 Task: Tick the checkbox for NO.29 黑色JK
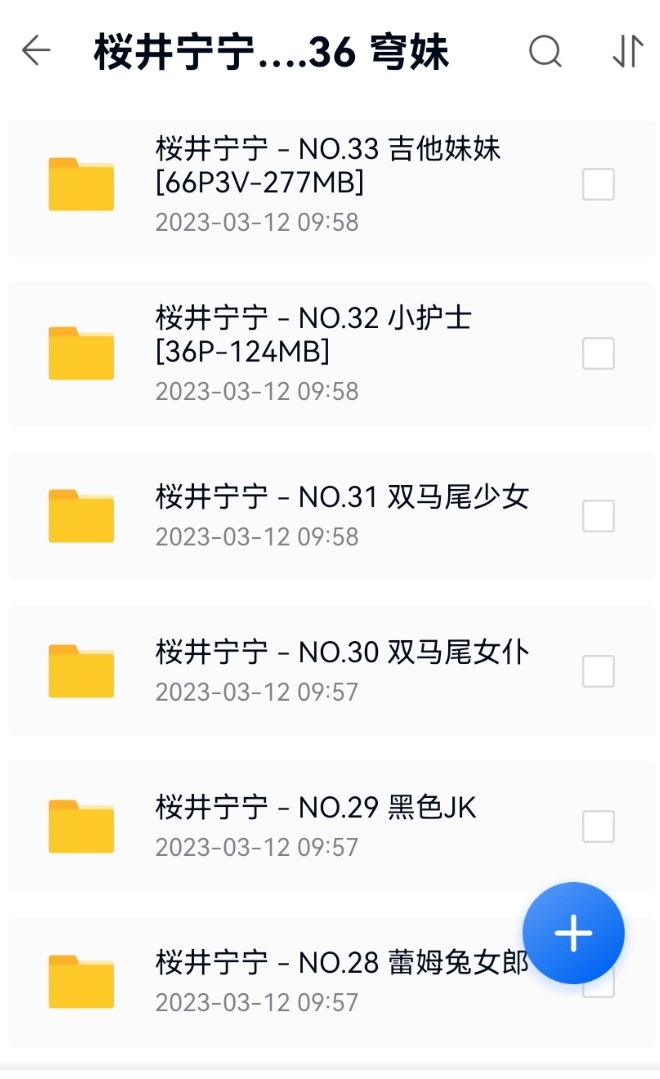click(x=598, y=826)
